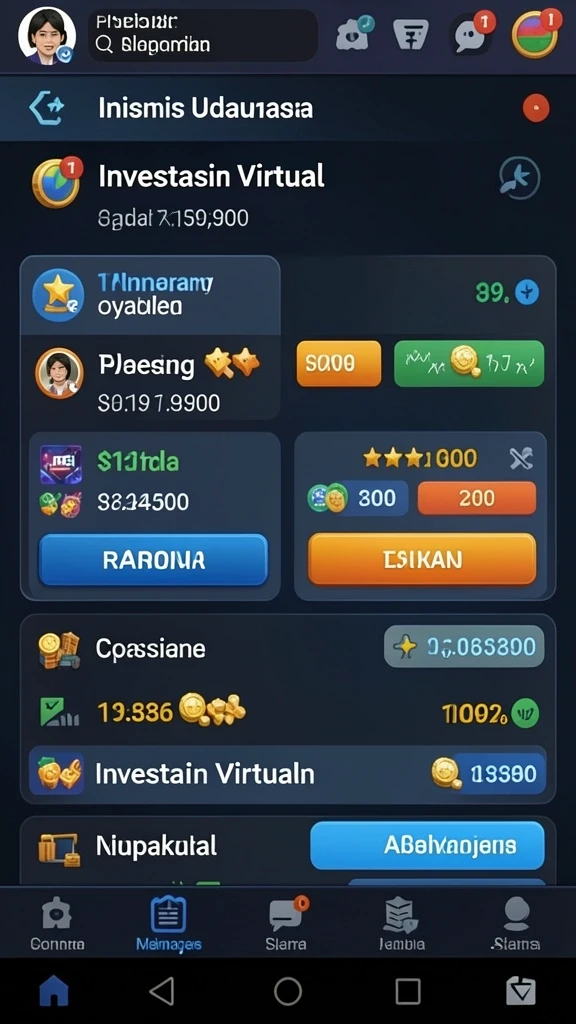576x1024 pixels.
Task: Open the Investain Virtualn row
Action: point(287,774)
